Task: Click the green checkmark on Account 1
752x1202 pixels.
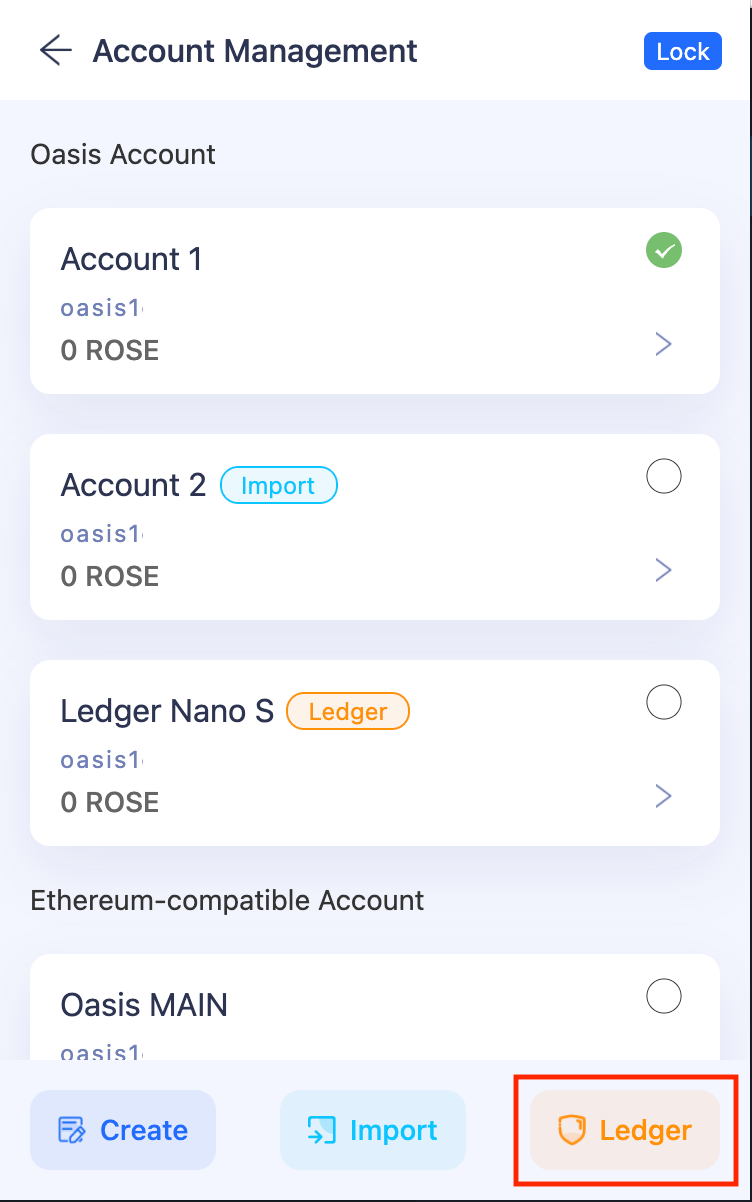Action: 663,251
